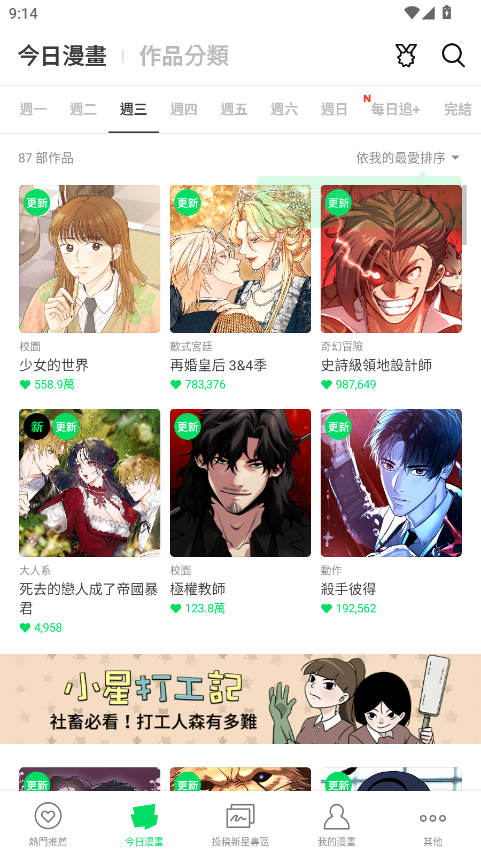Select the 週五 tab
Image resolution: width=481 pixels, height=855 pixels.
pos(234,109)
